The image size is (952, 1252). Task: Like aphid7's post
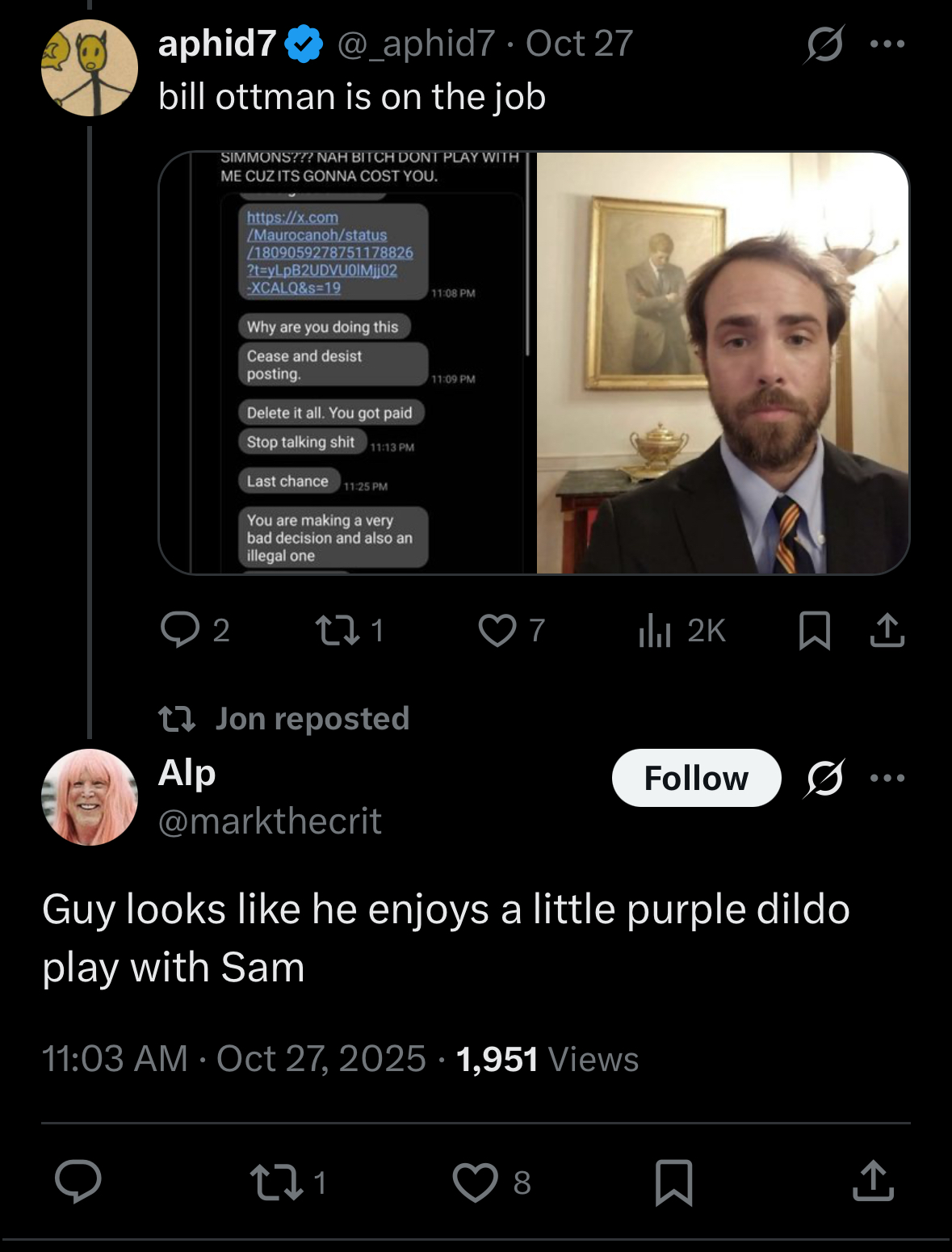pyautogui.click(x=497, y=630)
